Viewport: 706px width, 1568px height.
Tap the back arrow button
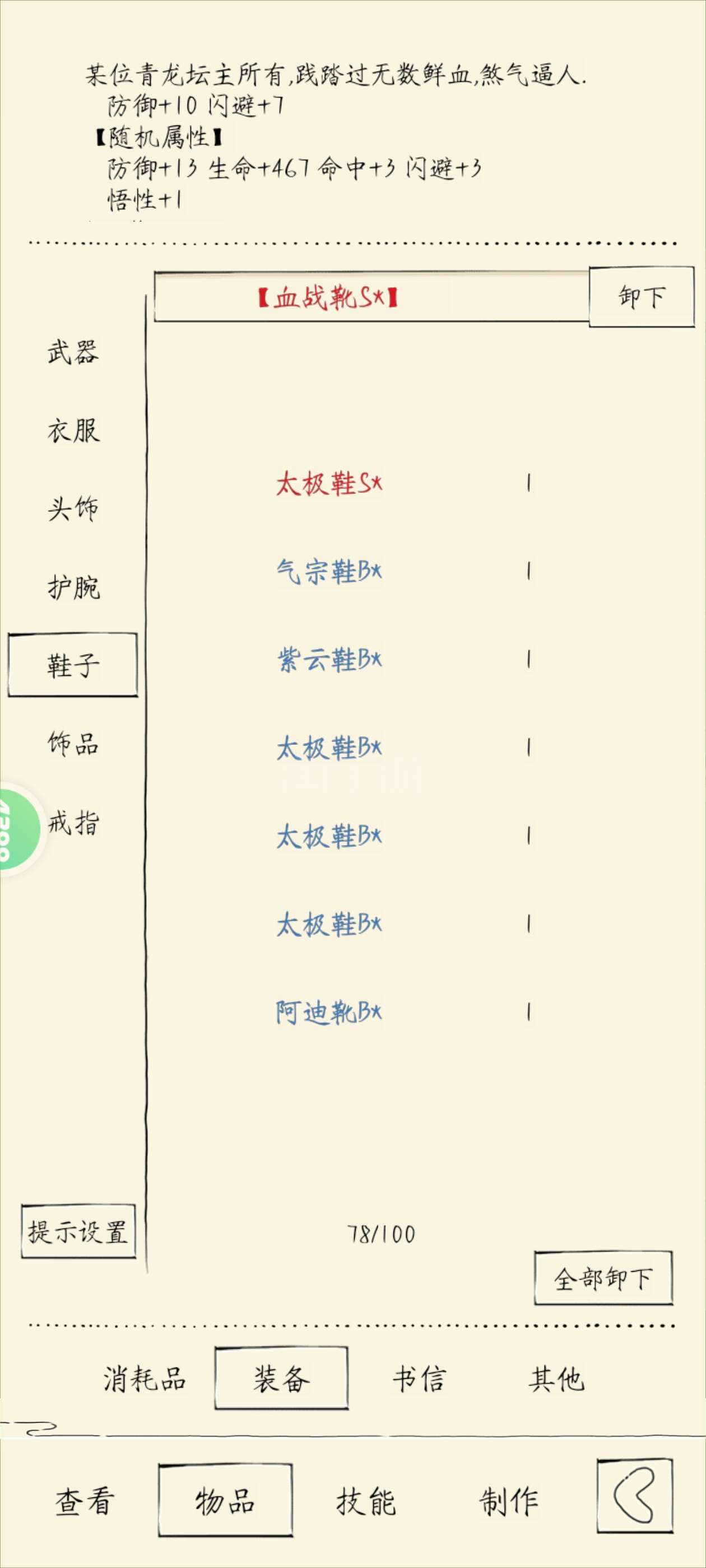click(635, 1495)
